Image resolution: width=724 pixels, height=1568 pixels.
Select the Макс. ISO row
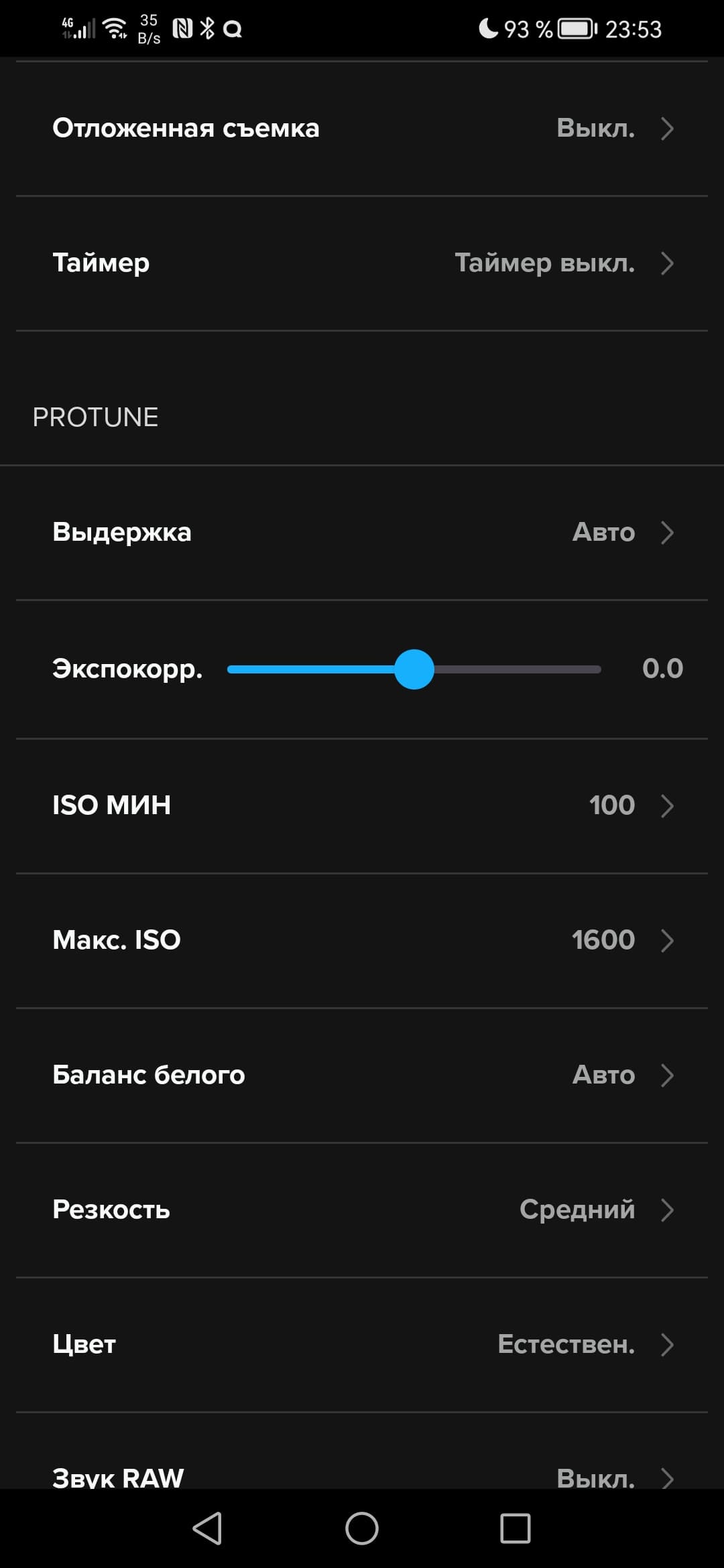pos(362,939)
